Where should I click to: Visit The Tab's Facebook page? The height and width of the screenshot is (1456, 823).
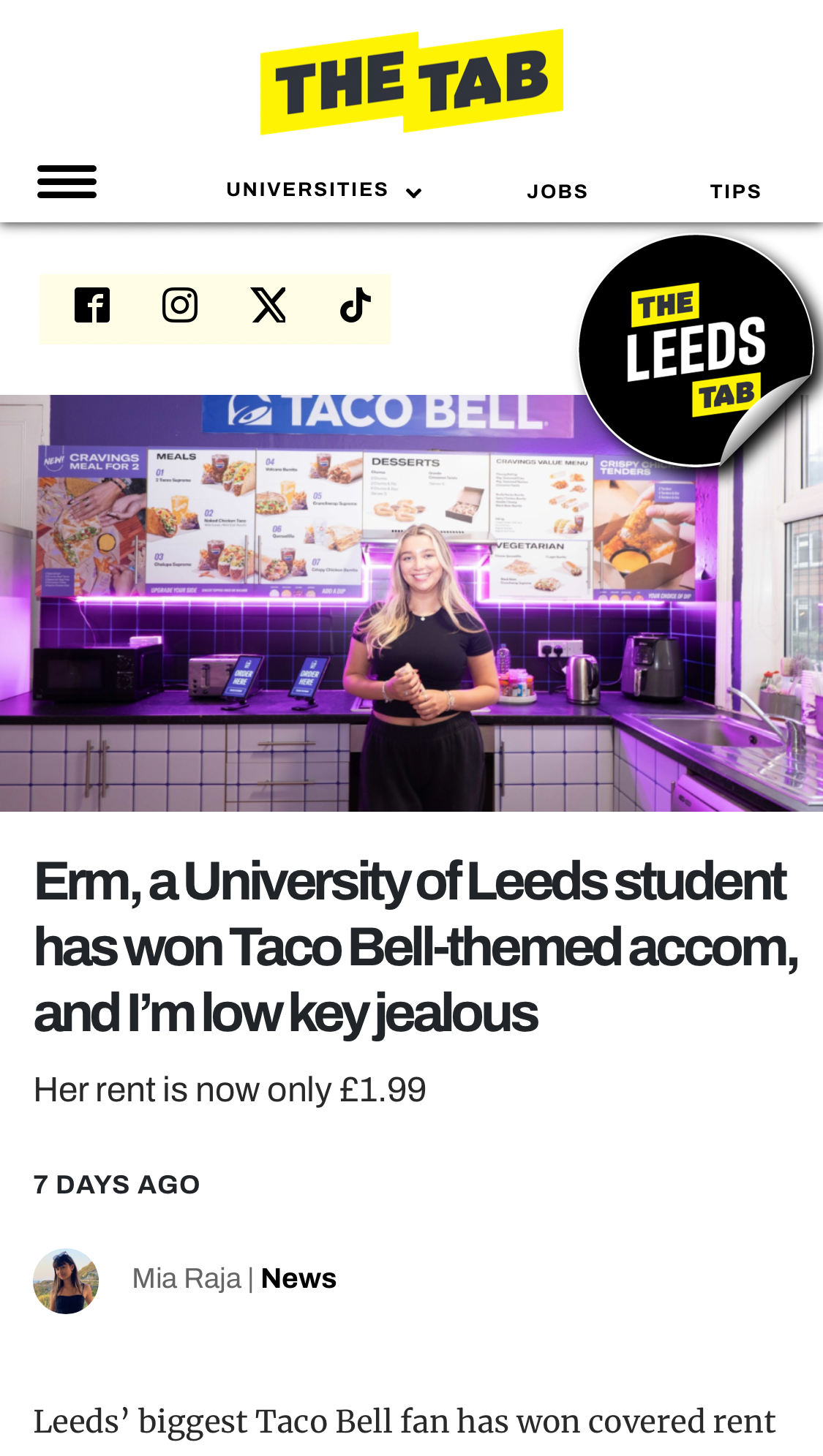pyautogui.click(x=92, y=306)
